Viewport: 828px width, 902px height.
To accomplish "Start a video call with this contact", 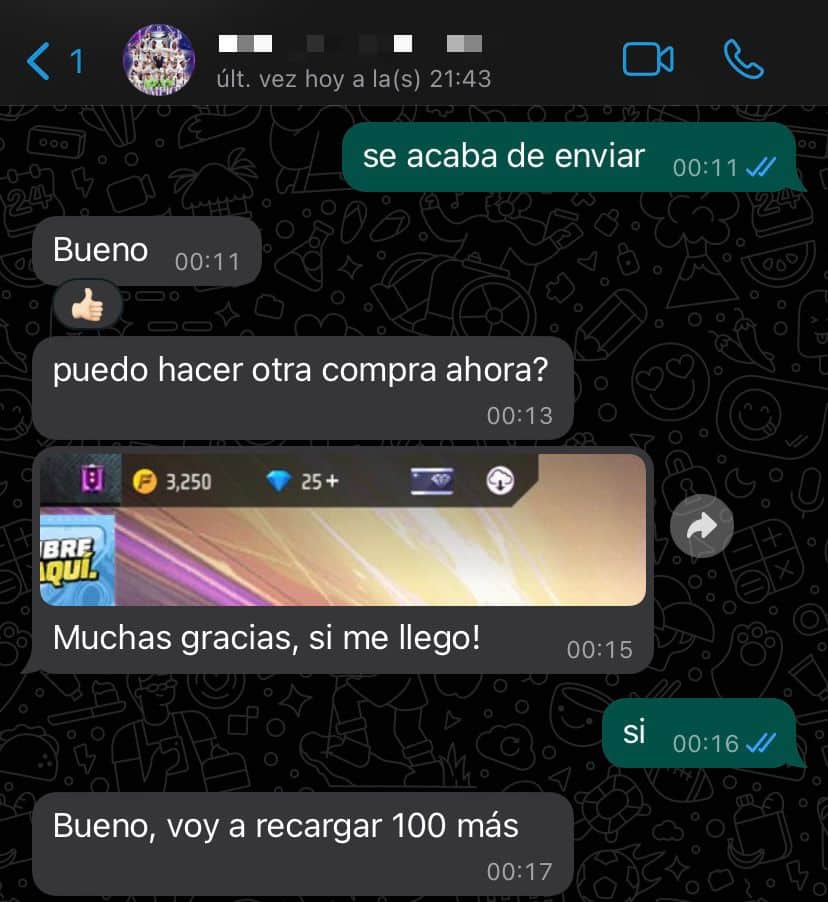I will coord(647,58).
